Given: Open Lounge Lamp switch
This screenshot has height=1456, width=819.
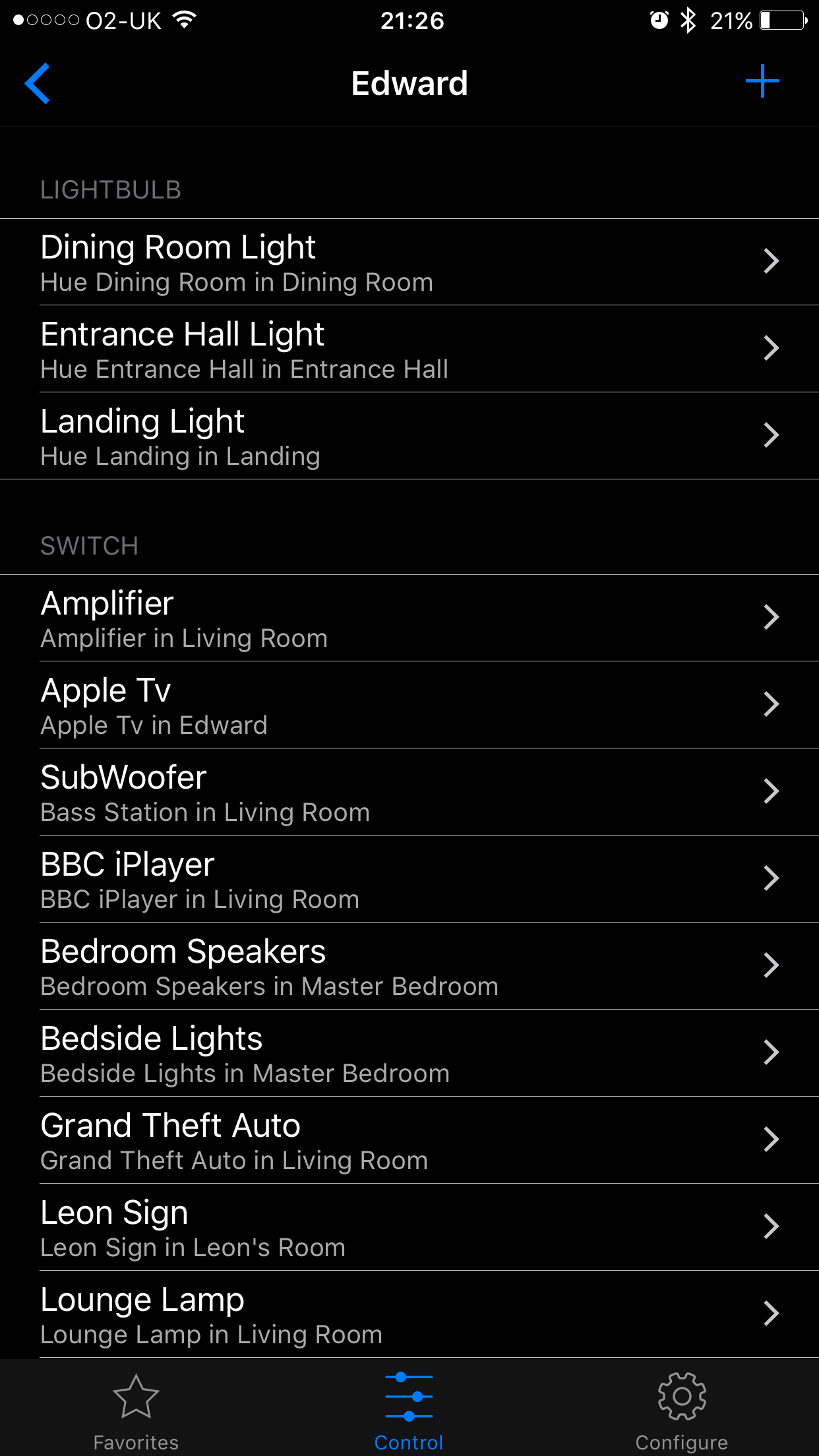Looking at the screenshot, I should tap(409, 1314).
